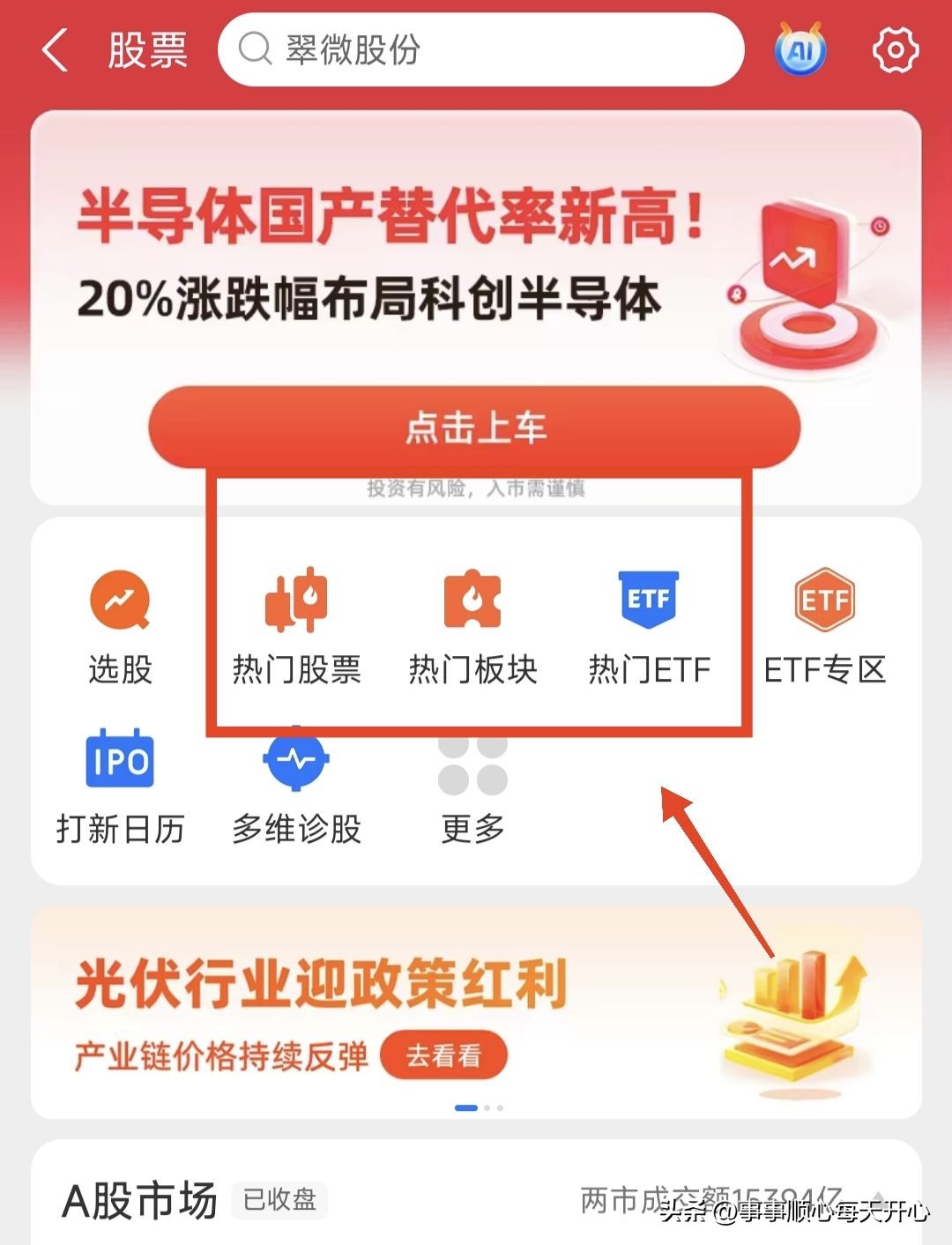Click the magnifier icon in search bar
This screenshot has width=952, height=1245.
(255, 49)
